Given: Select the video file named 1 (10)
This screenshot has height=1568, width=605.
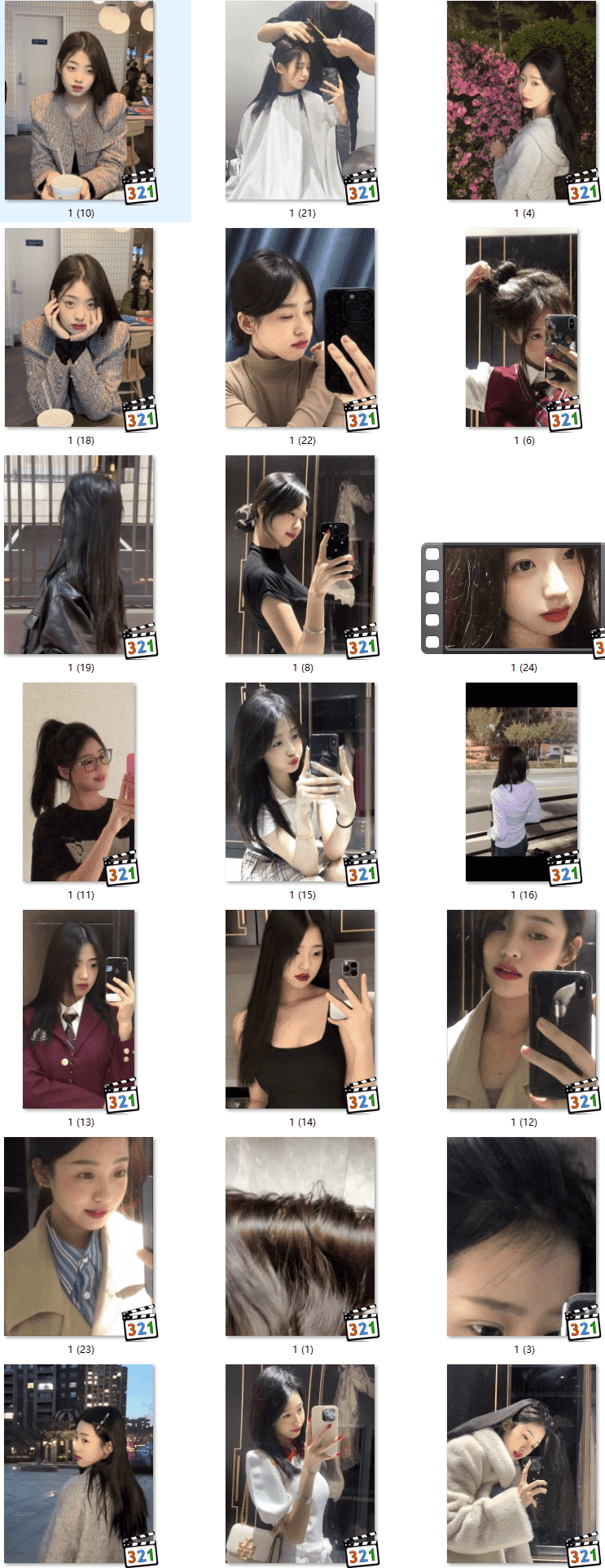Looking at the screenshot, I should tap(79, 101).
